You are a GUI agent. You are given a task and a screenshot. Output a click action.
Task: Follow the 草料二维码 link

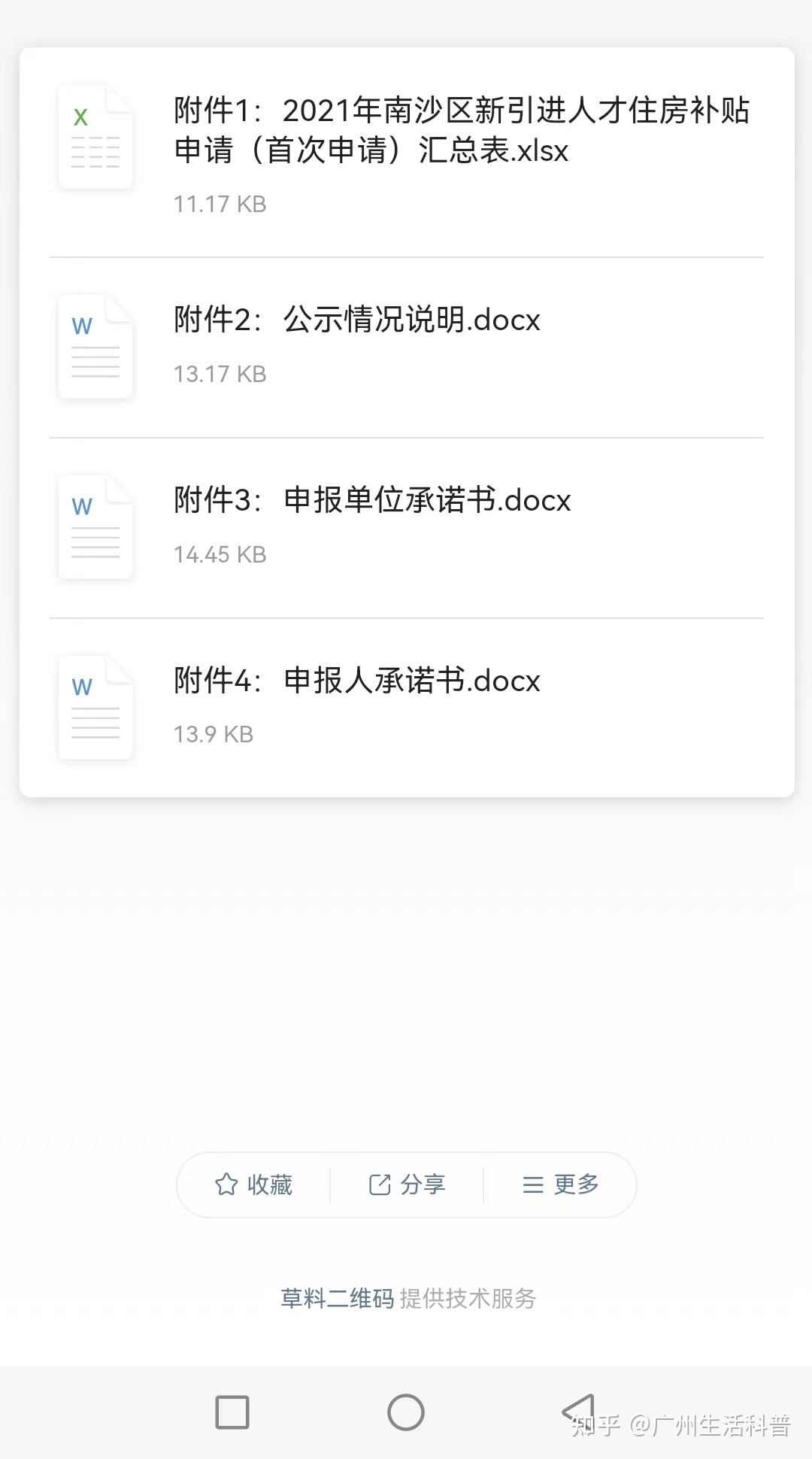click(x=337, y=1298)
